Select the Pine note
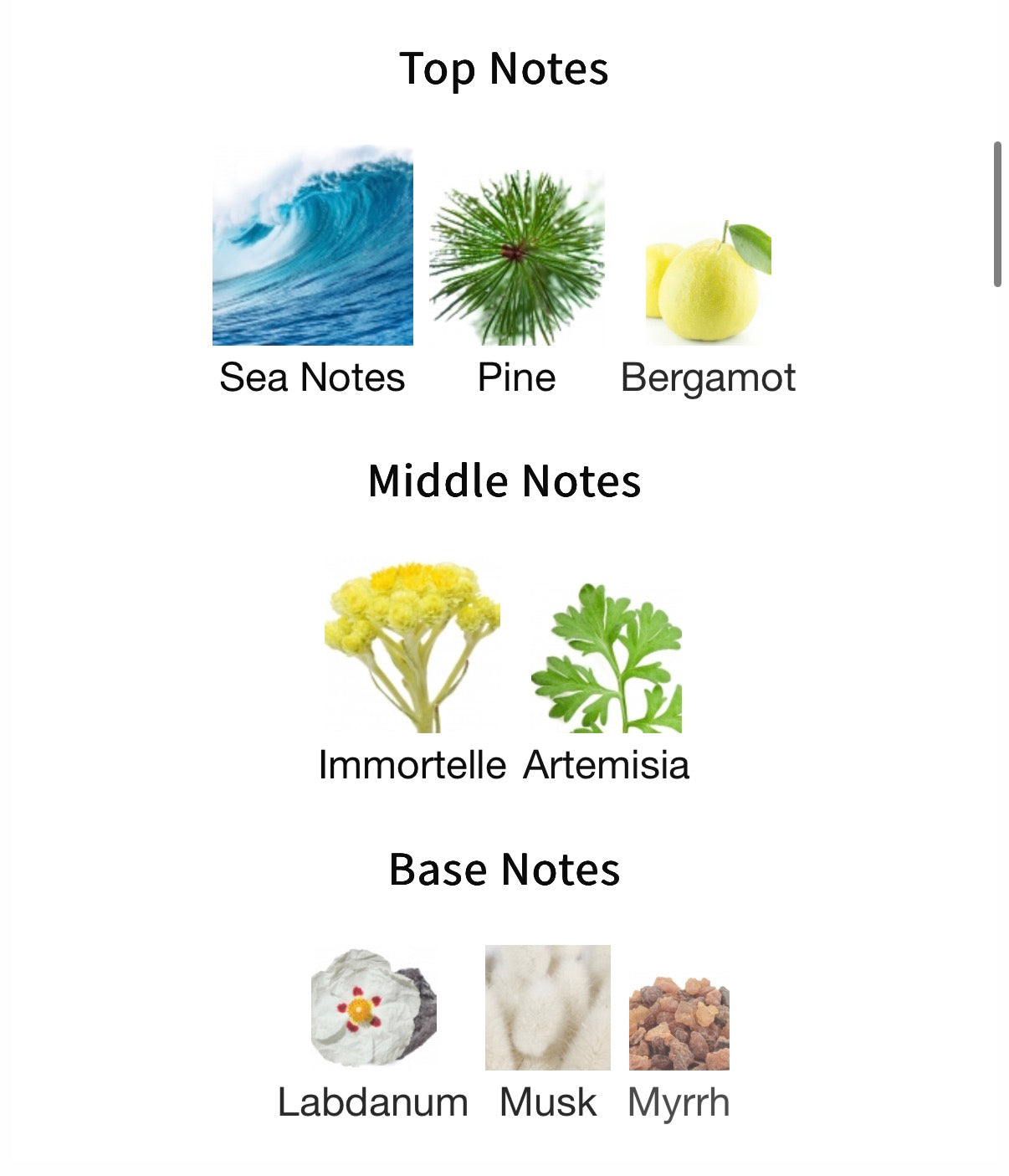 (x=516, y=258)
